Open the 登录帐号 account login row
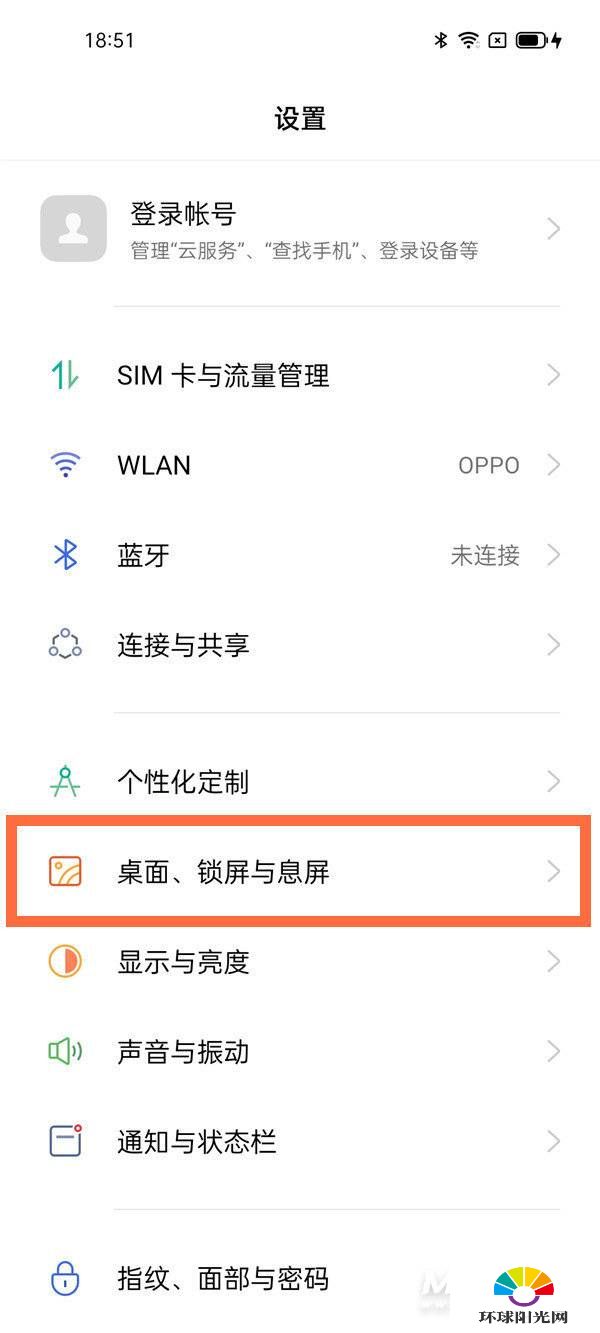600x1333 pixels. [300, 229]
